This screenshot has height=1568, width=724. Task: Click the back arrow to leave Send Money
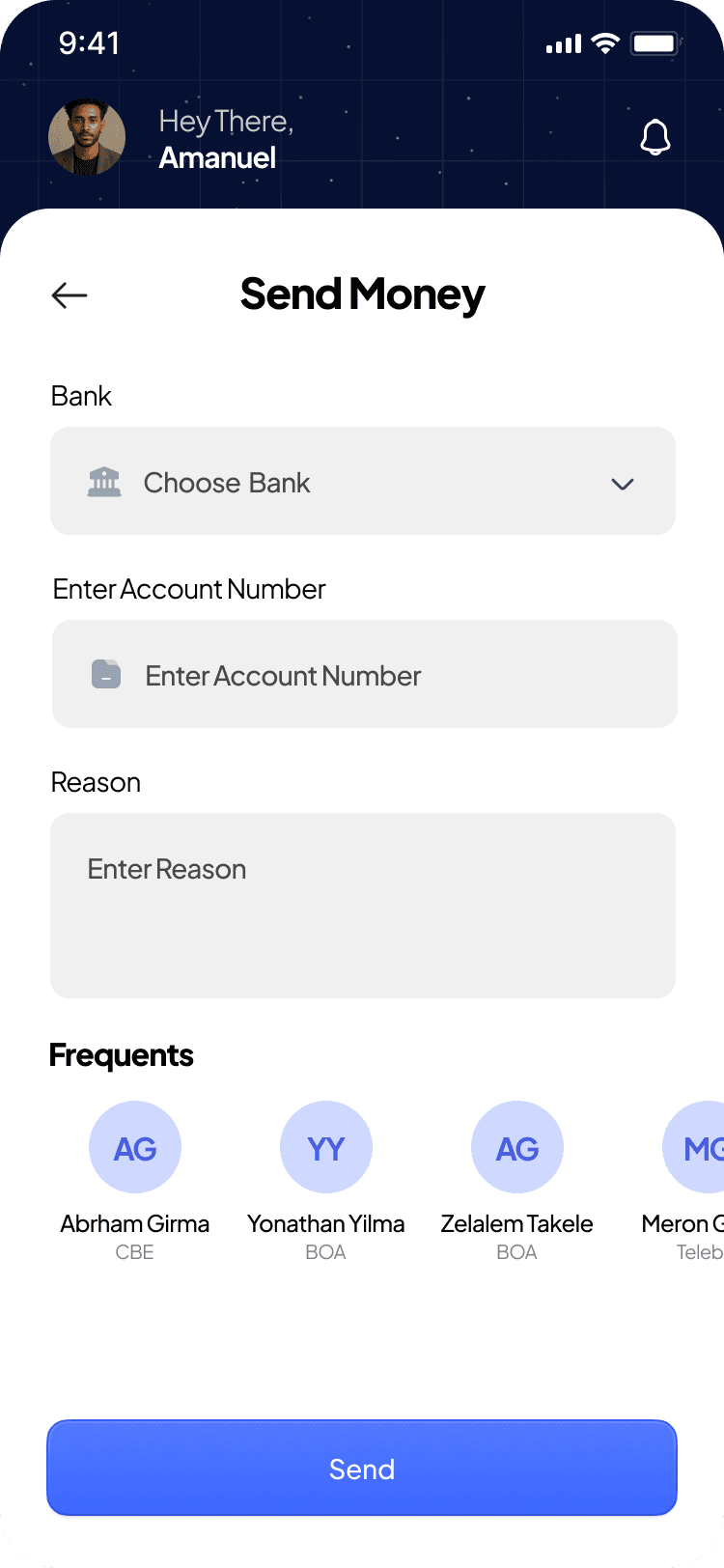pos(69,294)
